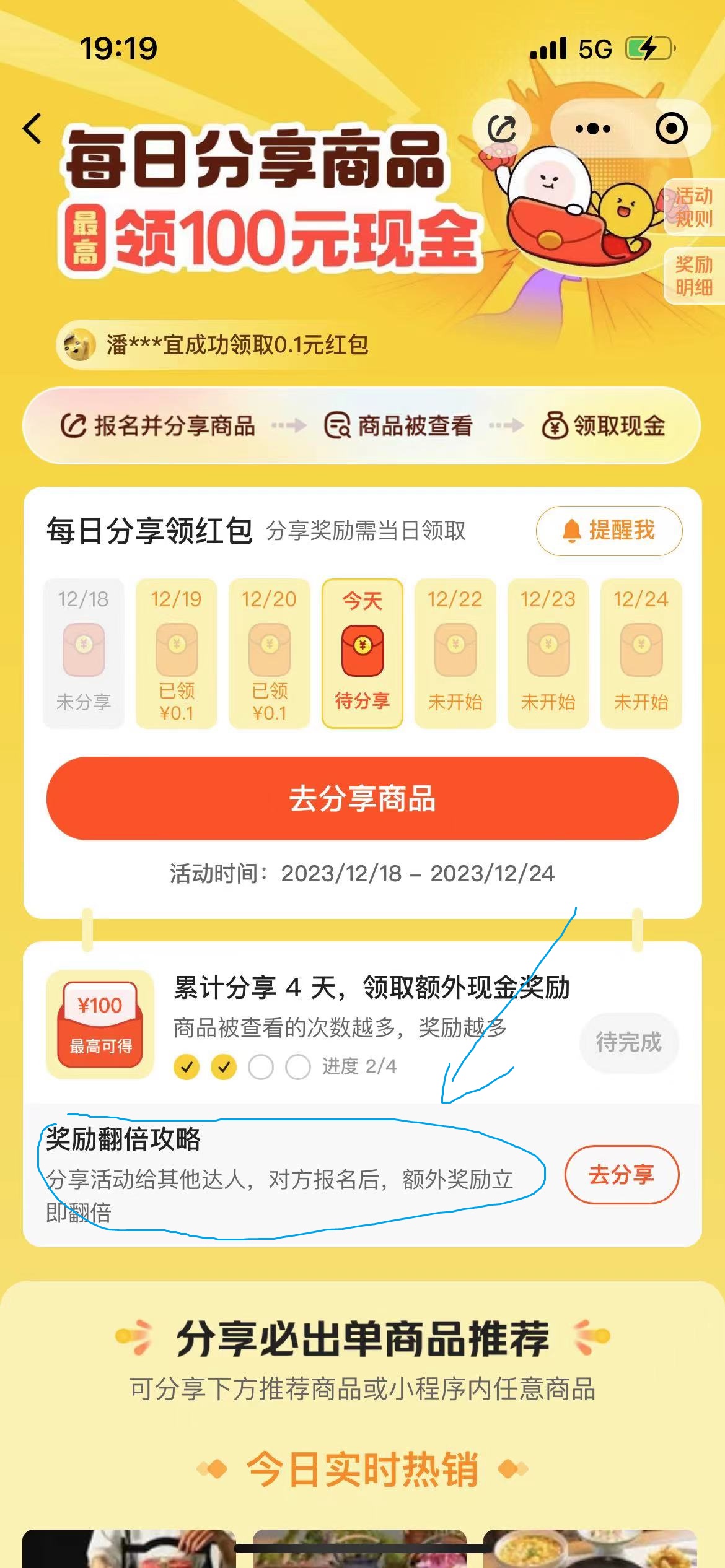Viewport: 725px width, 1568px height.
Task: Tap 提醒我 reminder button
Action: (609, 531)
